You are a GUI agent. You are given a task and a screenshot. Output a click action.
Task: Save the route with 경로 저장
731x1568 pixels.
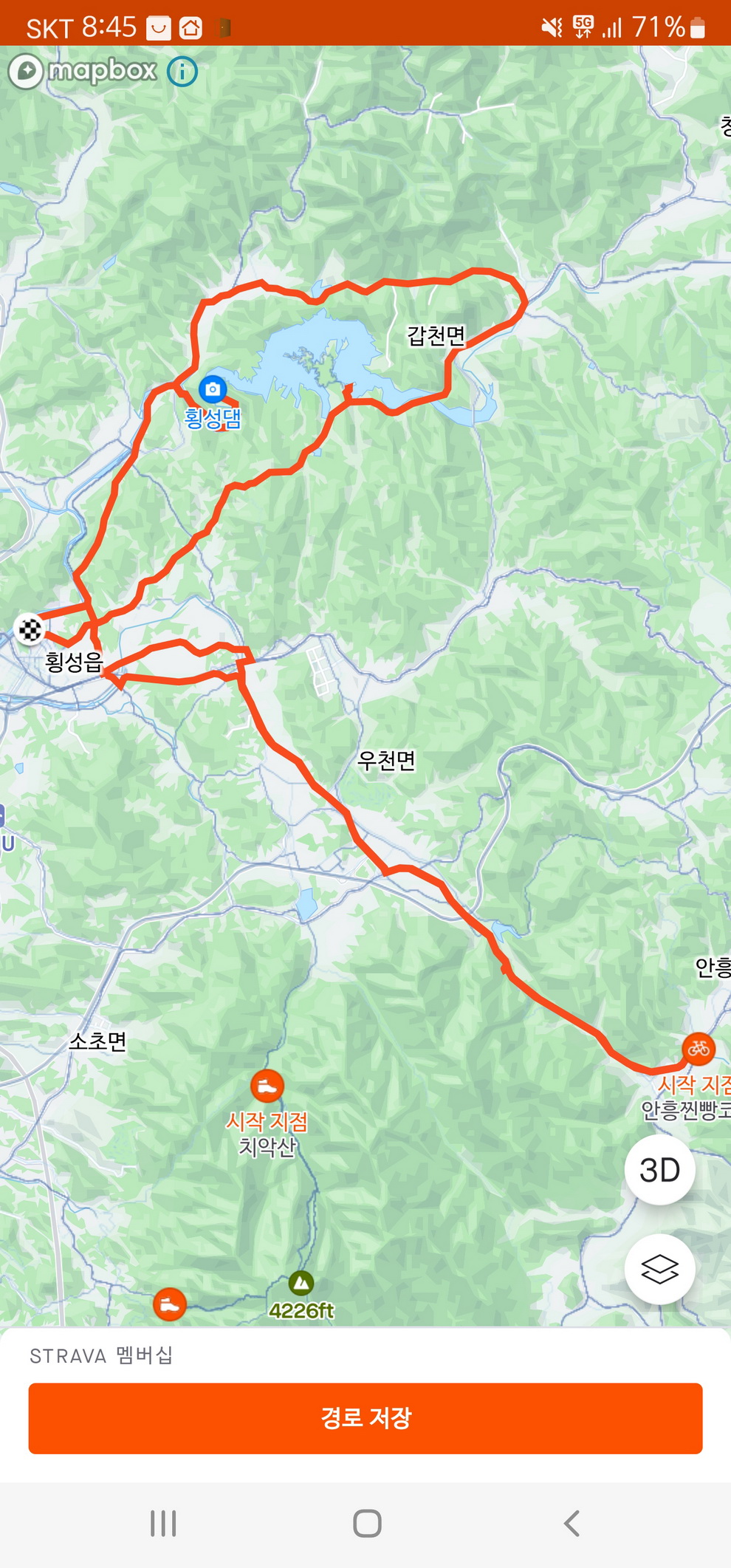pyautogui.click(x=365, y=1418)
